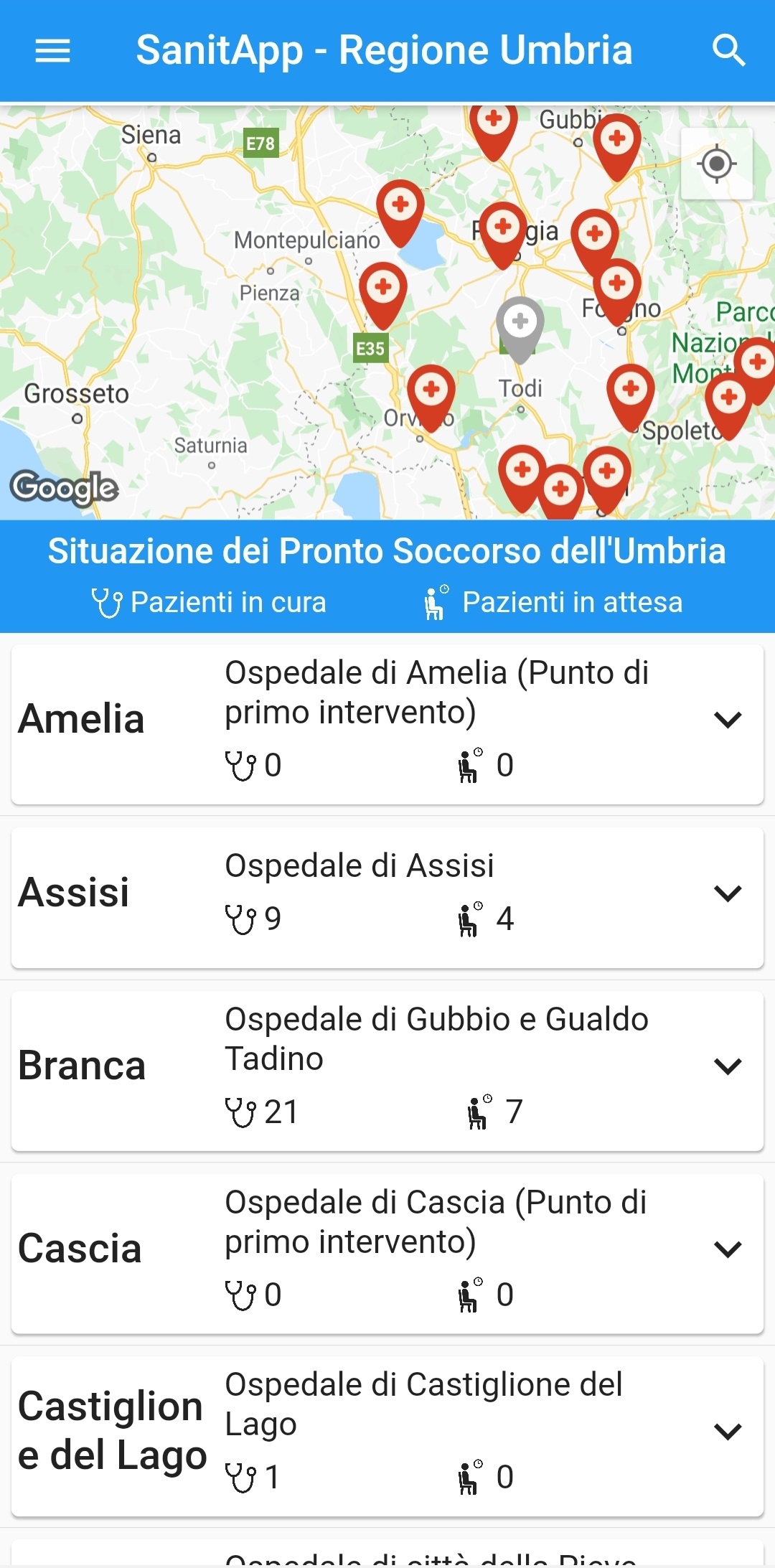The height and width of the screenshot is (1568, 775).
Task: Open the search magnifier icon
Action: click(x=729, y=51)
